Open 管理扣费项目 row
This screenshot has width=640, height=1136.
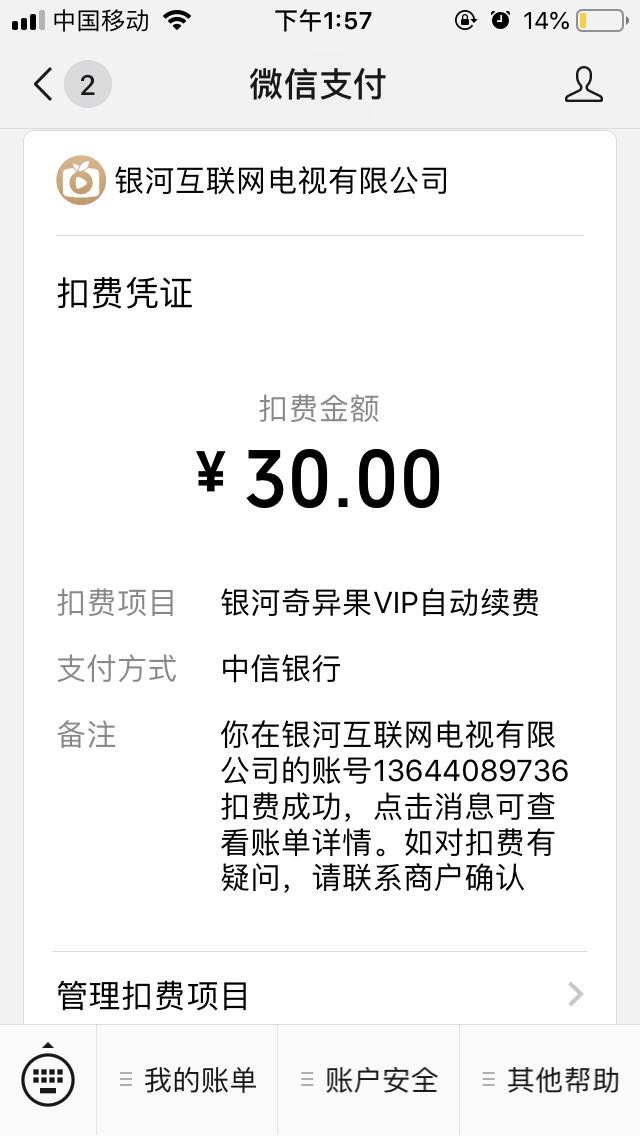tap(320, 995)
